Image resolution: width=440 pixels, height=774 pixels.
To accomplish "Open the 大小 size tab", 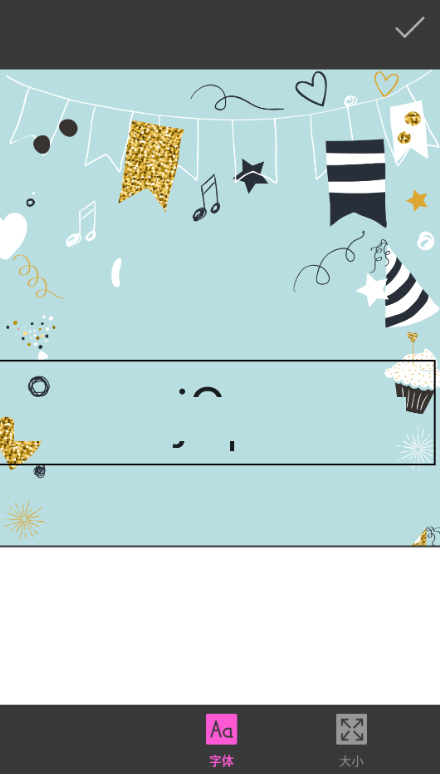I will coord(351,740).
